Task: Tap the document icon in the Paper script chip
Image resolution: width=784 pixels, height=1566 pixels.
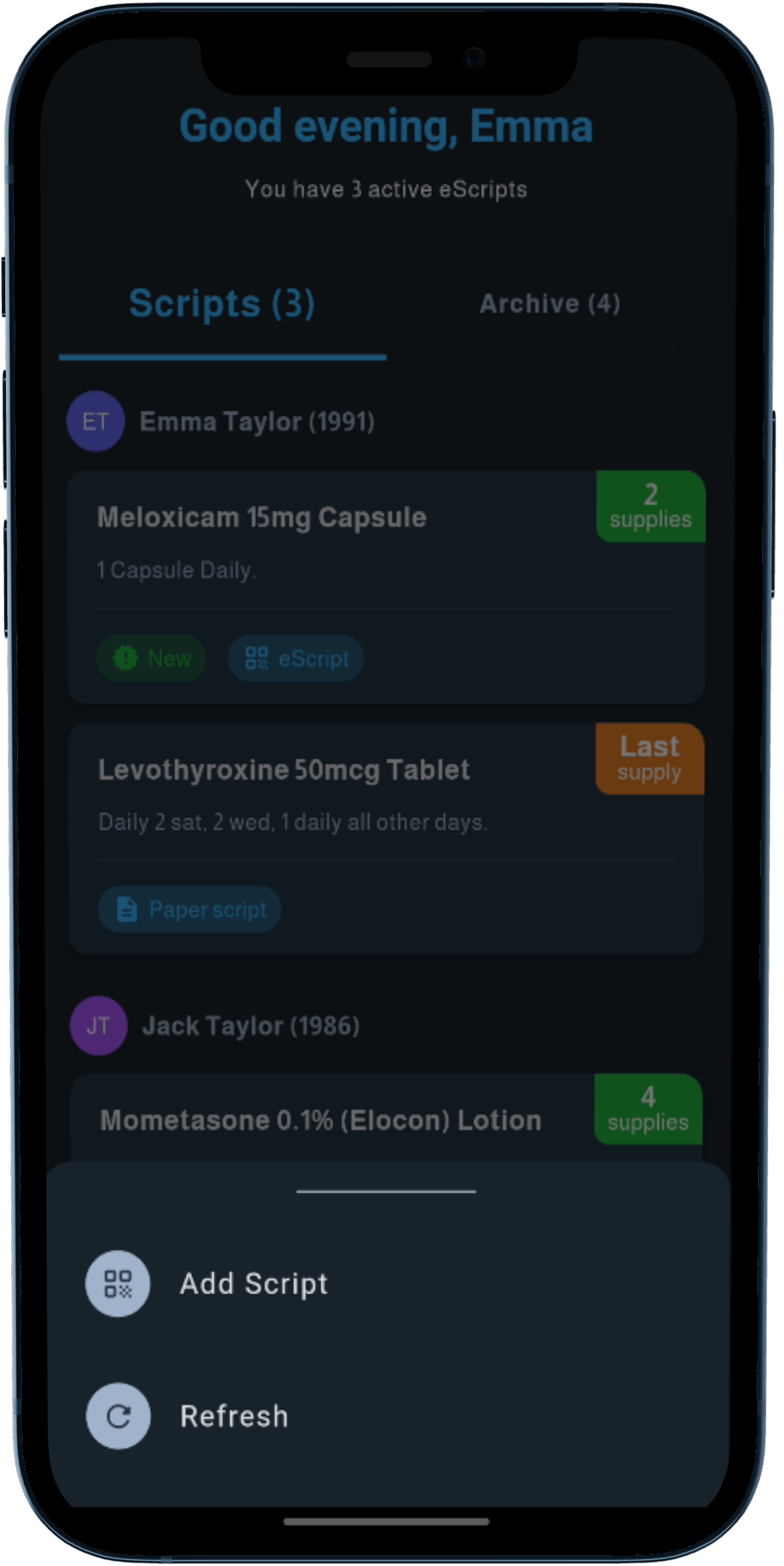Action: coord(127,909)
